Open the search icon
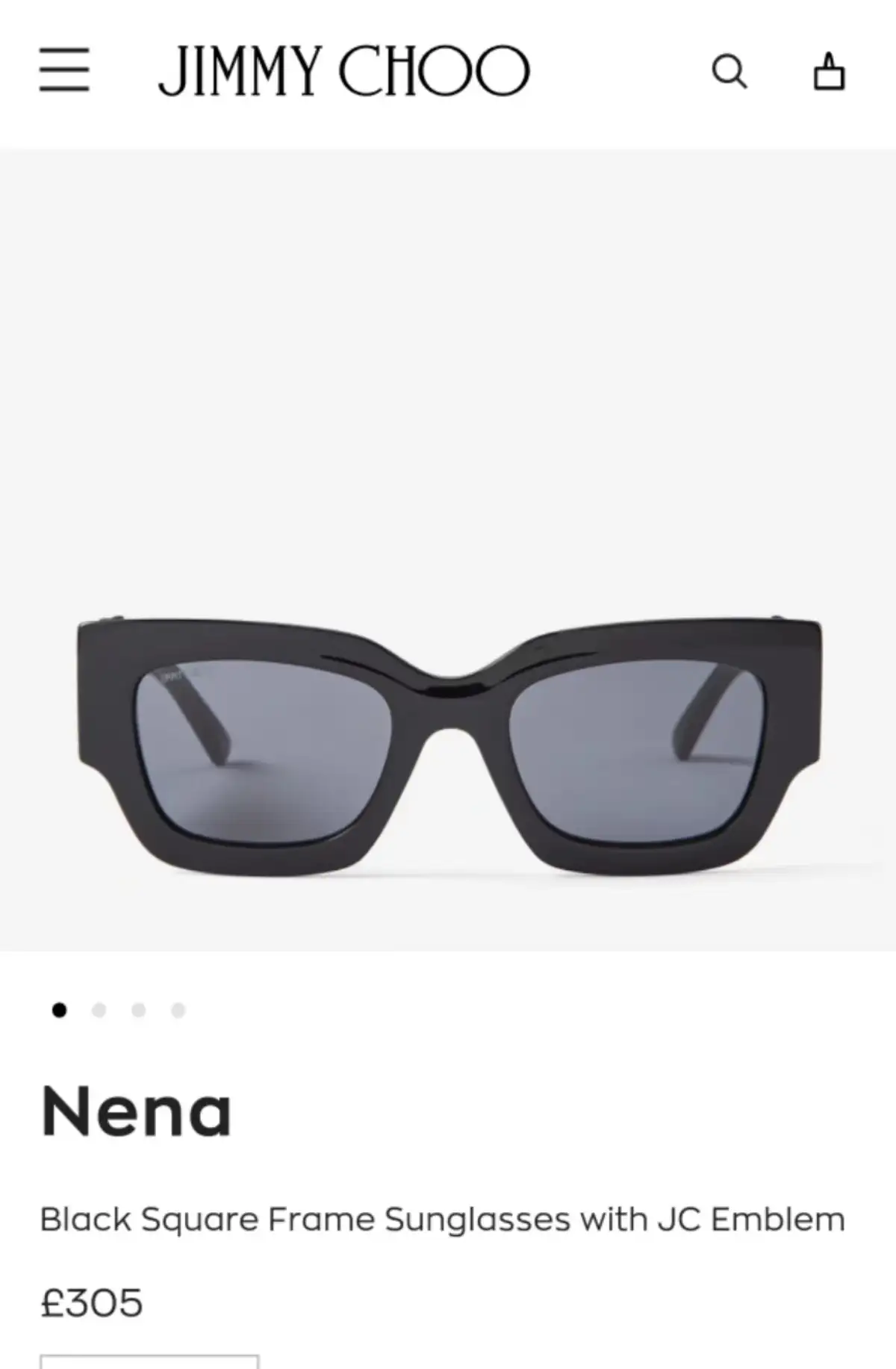Viewport: 896px width, 1369px height. click(x=729, y=72)
